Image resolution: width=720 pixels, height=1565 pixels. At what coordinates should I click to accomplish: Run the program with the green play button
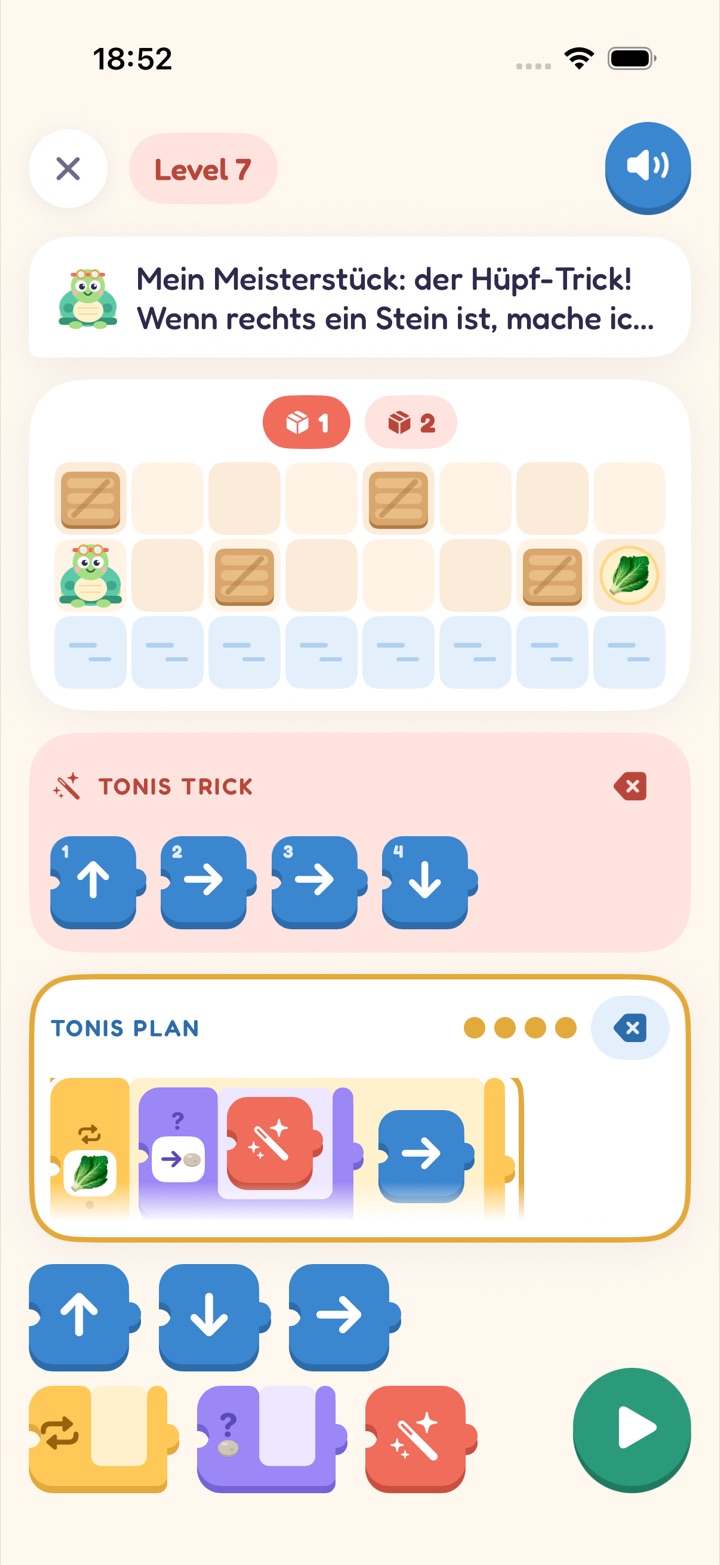(x=632, y=1429)
